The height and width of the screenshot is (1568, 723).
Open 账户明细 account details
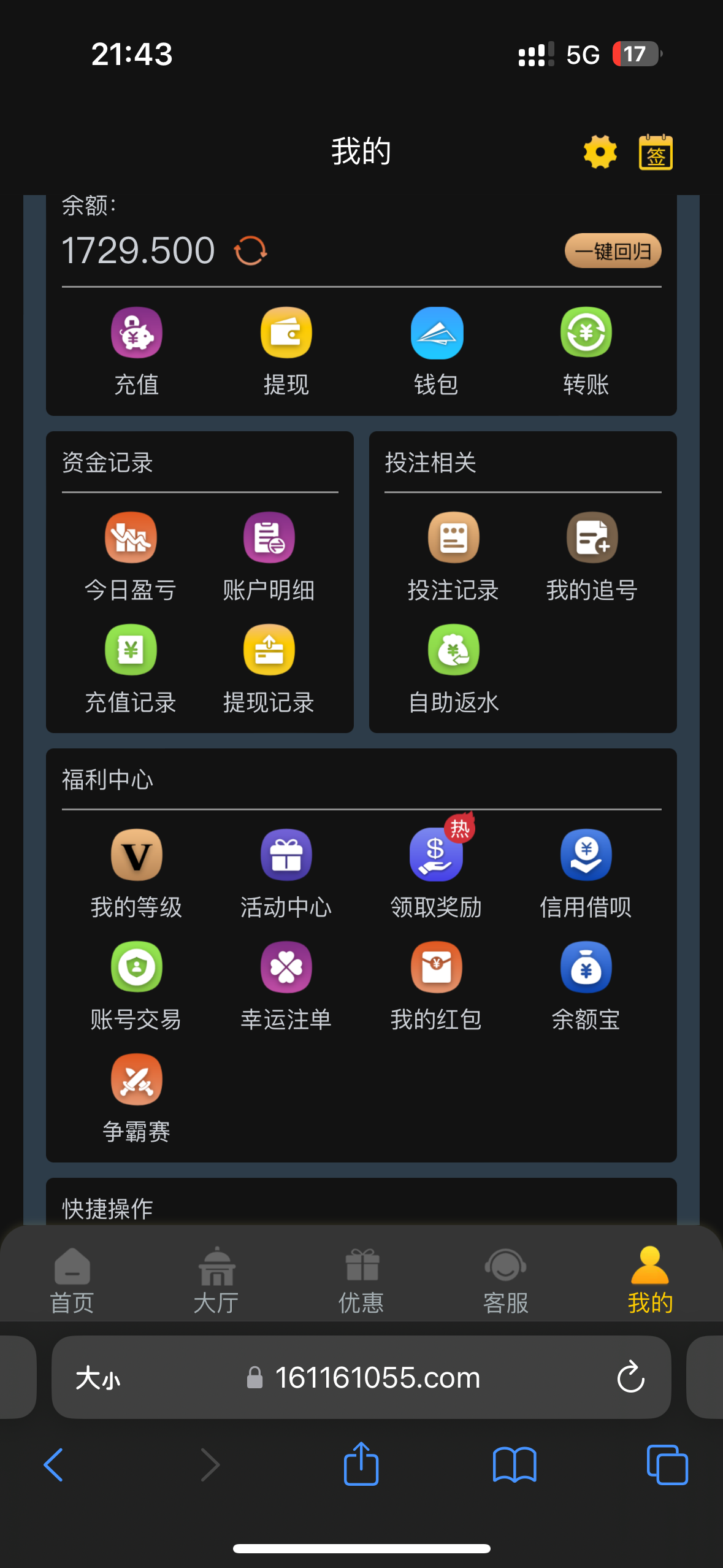269,536
